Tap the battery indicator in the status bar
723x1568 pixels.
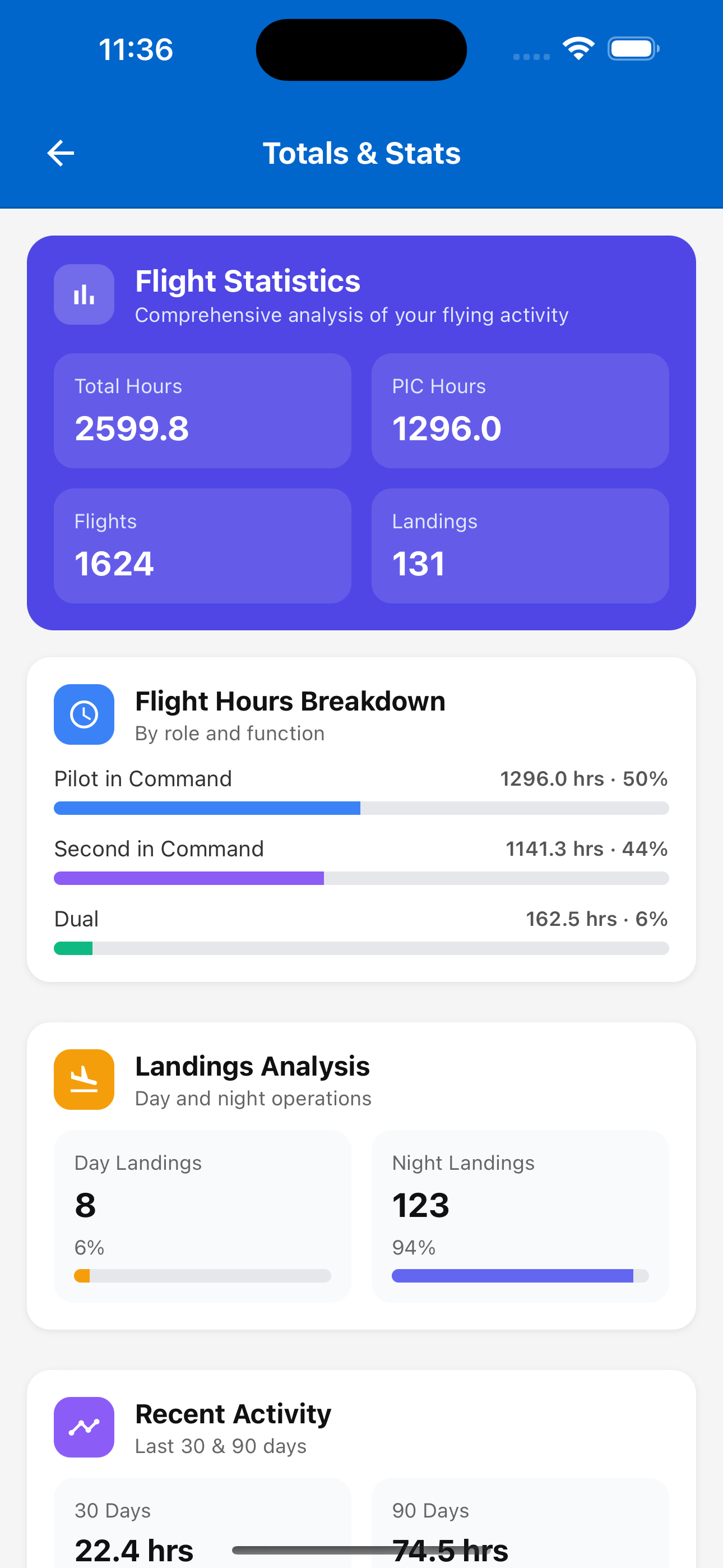click(x=632, y=49)
